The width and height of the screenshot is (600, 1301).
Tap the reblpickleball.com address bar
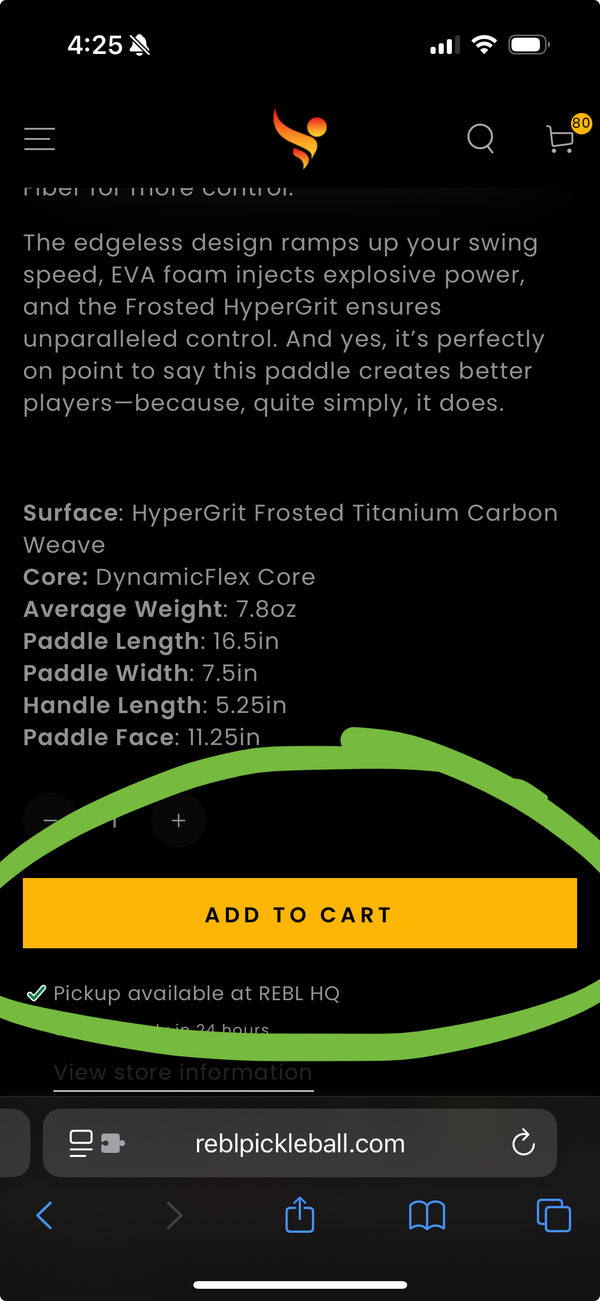click(300, 1144)
